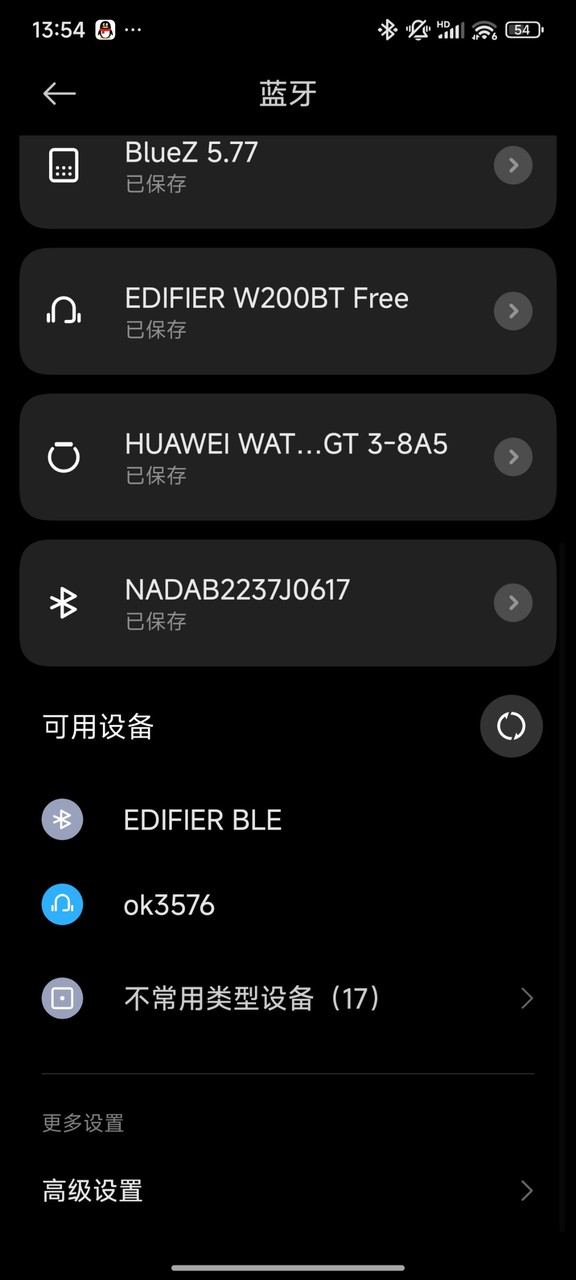Viewport: 576px width, 1280px height.
Task: Refresh the available devices list
Action: [511, 726]
